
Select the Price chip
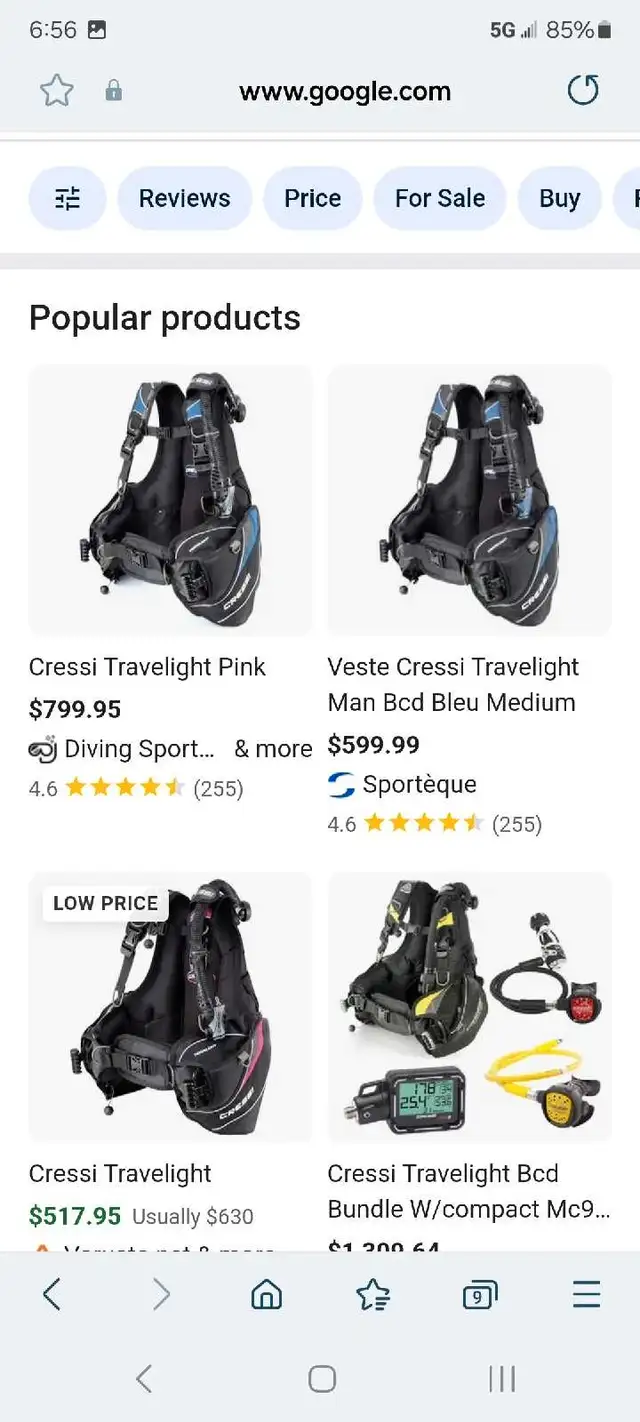(x=313, y=198)
